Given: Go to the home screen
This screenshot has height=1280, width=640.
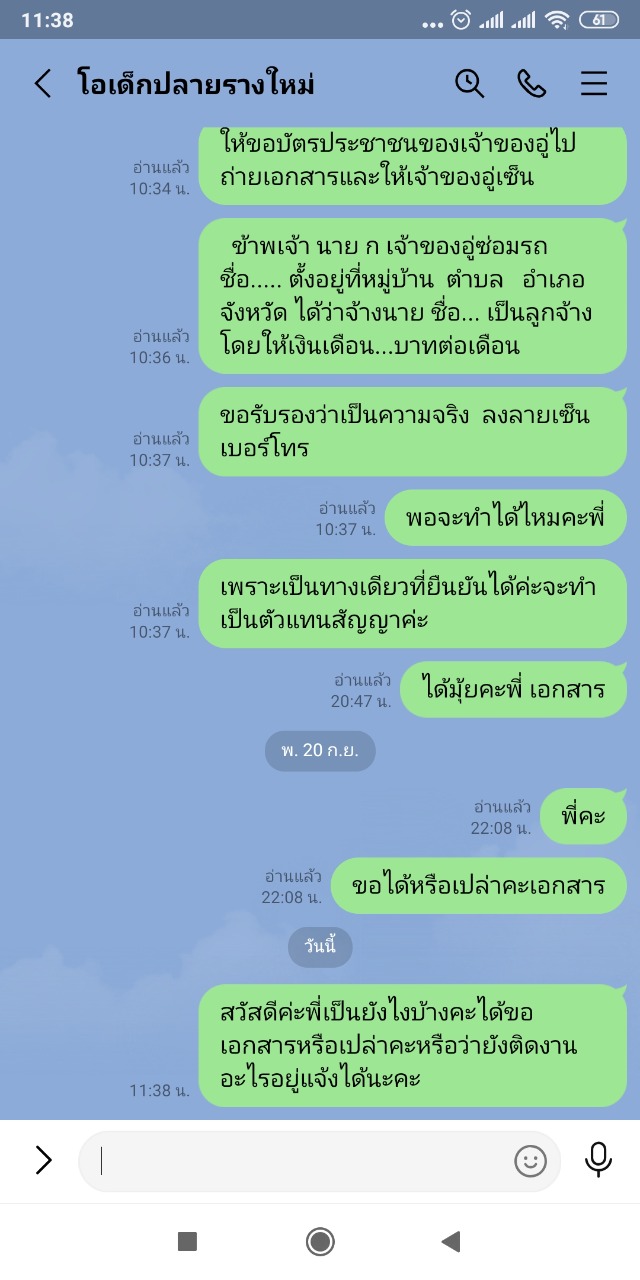Looking at the screenshot, I should coord(320,1242).
